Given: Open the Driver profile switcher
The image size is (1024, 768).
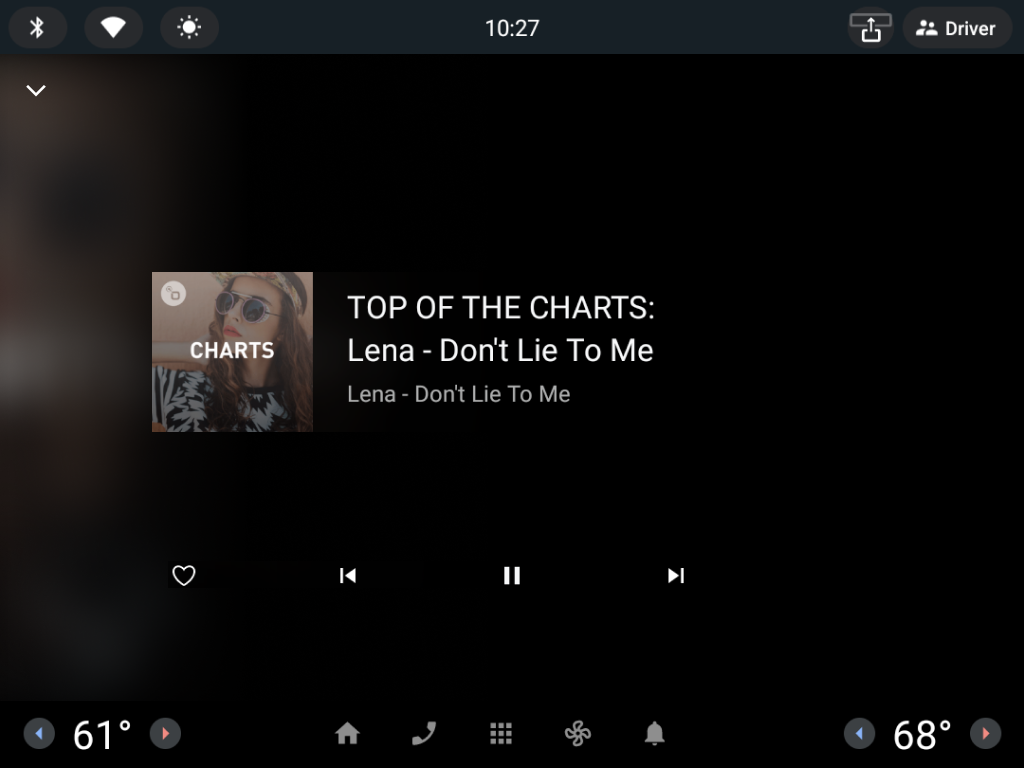Looking at the screenshot, I should (957, 28).
